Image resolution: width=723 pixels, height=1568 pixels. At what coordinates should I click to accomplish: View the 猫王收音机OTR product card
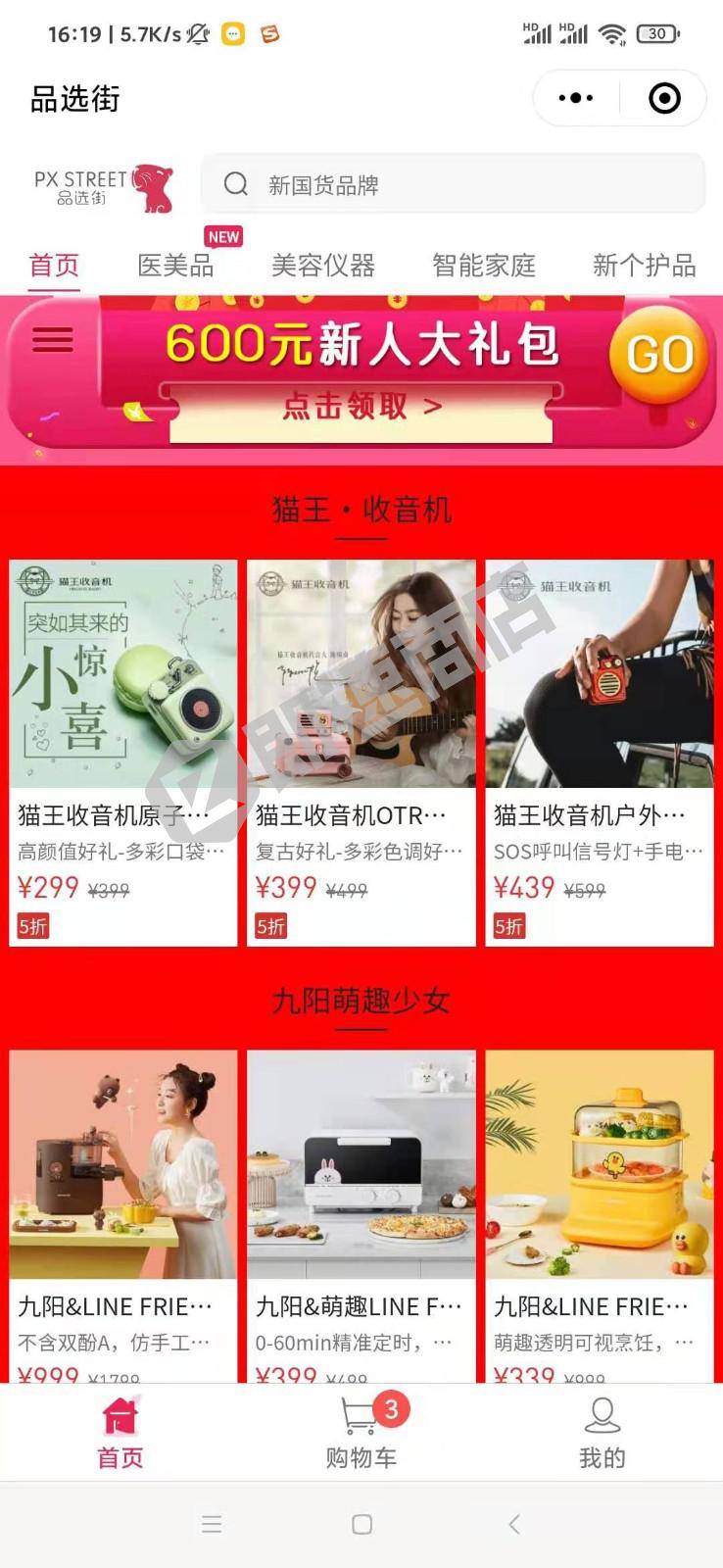pyautogui.click(x=361, y=752)
